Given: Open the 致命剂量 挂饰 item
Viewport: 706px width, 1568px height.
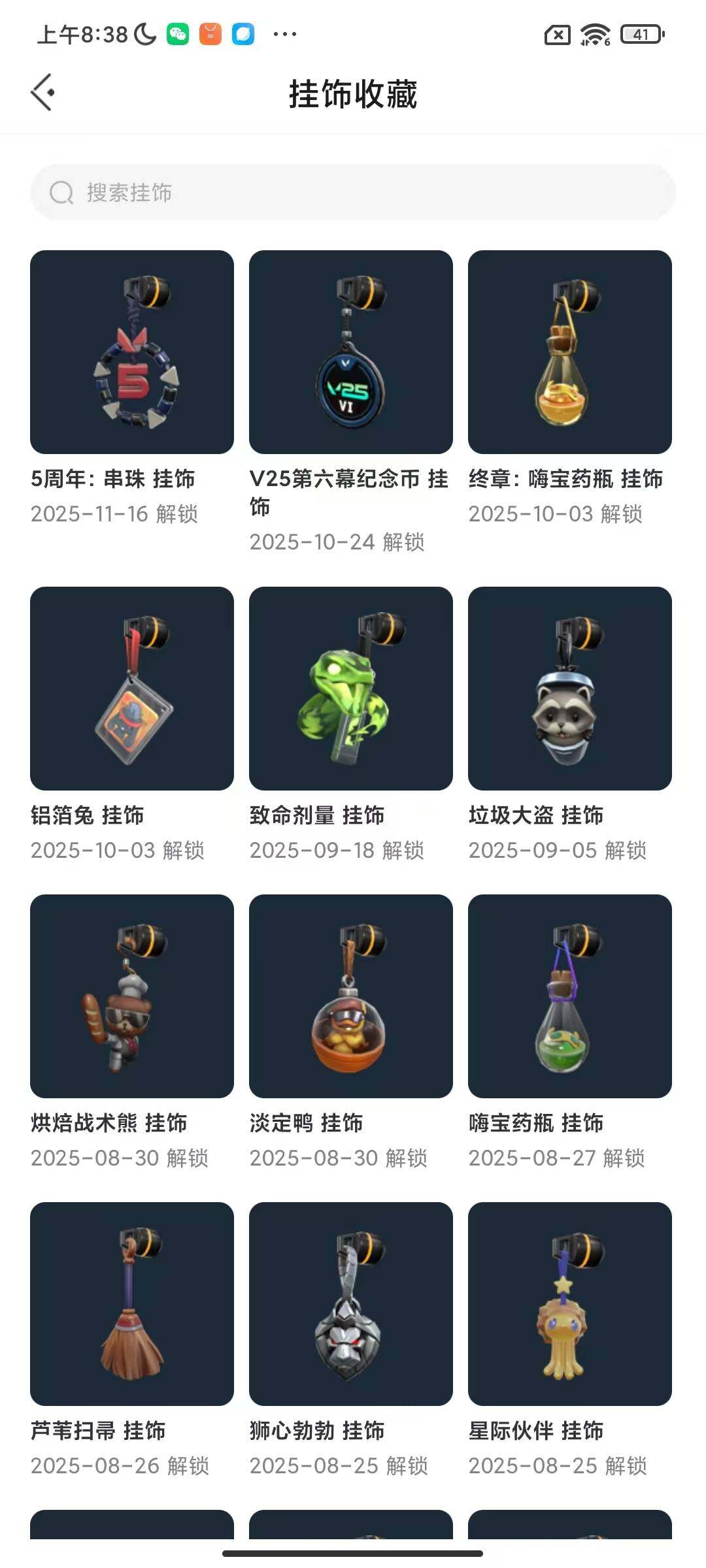Looking at the screenshot, I should [351, 689].
